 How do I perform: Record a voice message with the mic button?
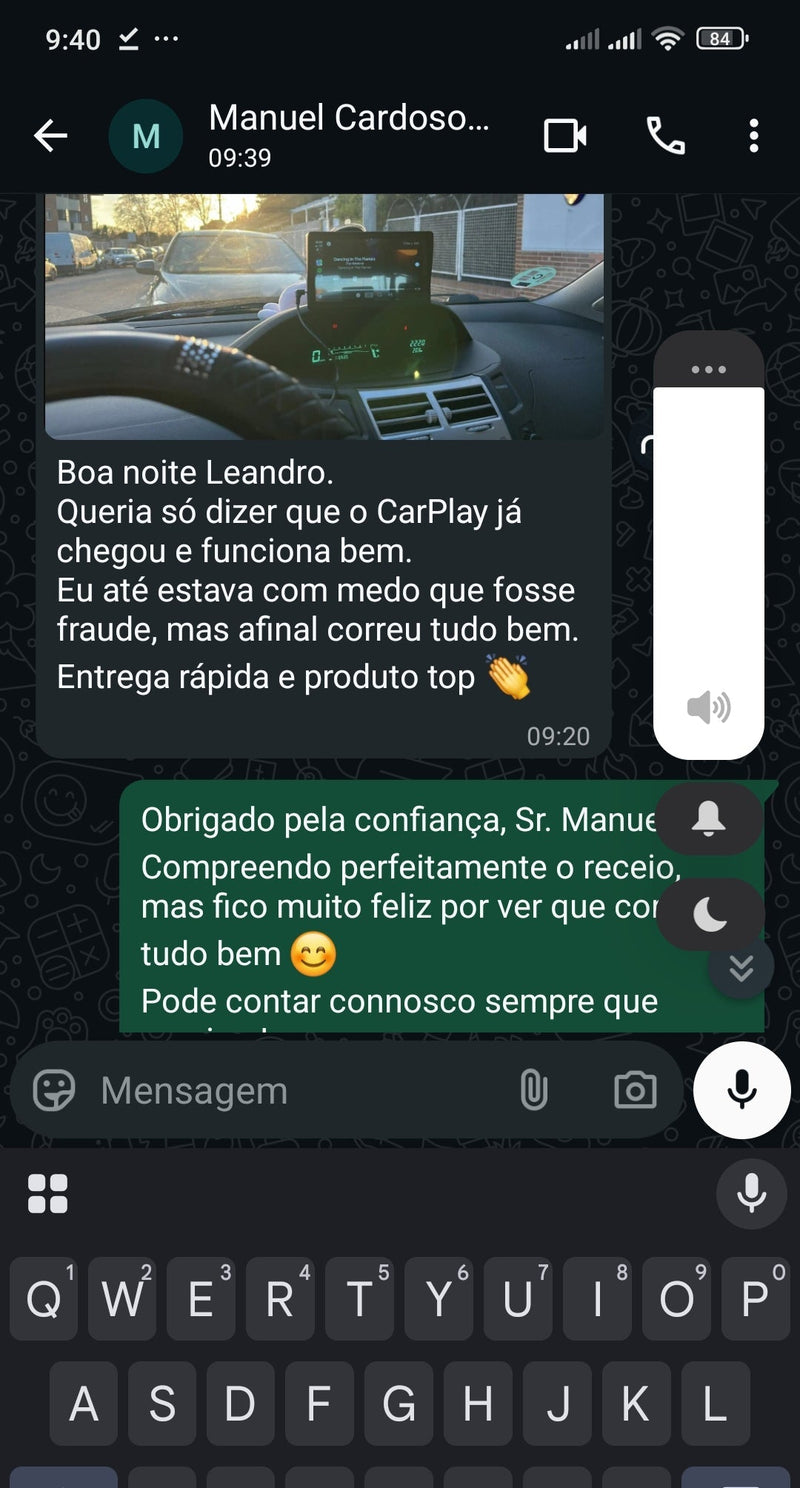tap(742, 1090)
